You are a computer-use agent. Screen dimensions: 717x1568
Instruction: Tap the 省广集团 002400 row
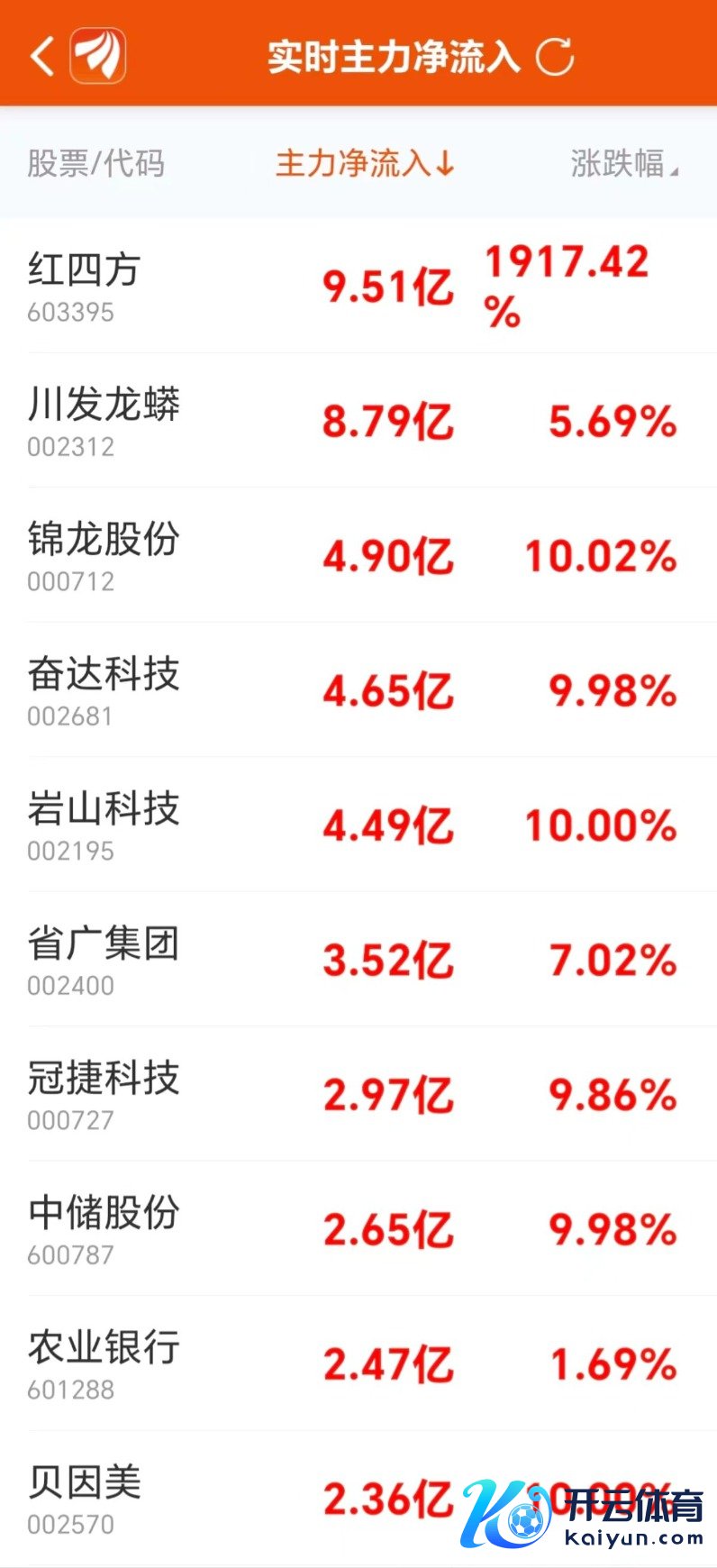pos(104,960)
